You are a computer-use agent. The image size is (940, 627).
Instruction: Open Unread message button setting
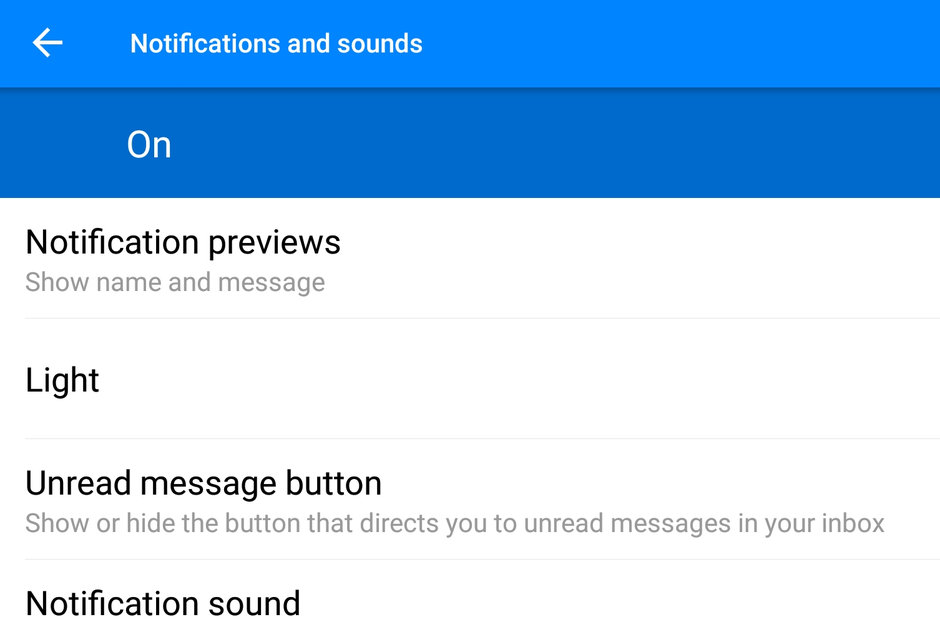click(x=204, y=500)
